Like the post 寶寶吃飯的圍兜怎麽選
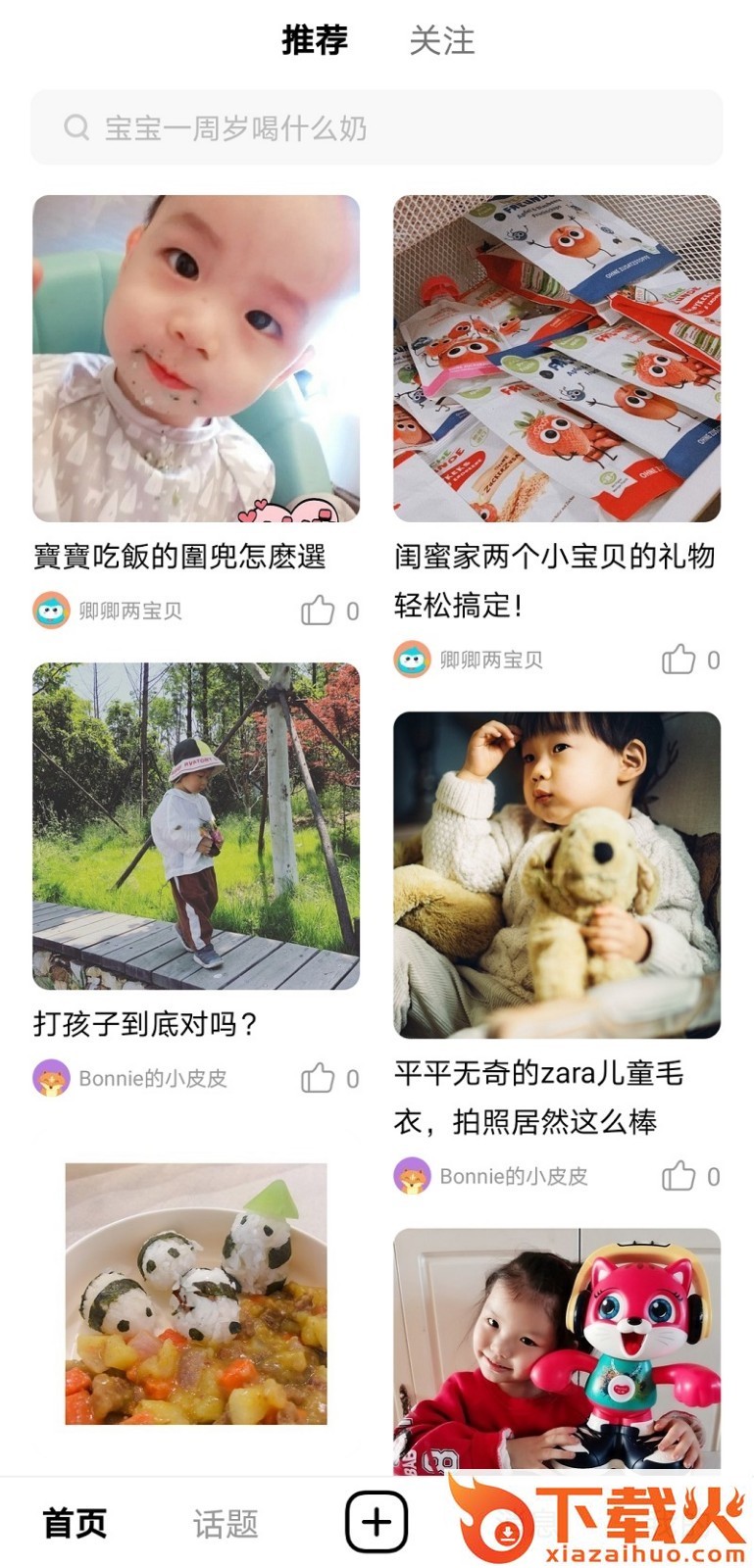The image size is (754, 1568). [x=318, y=611]
